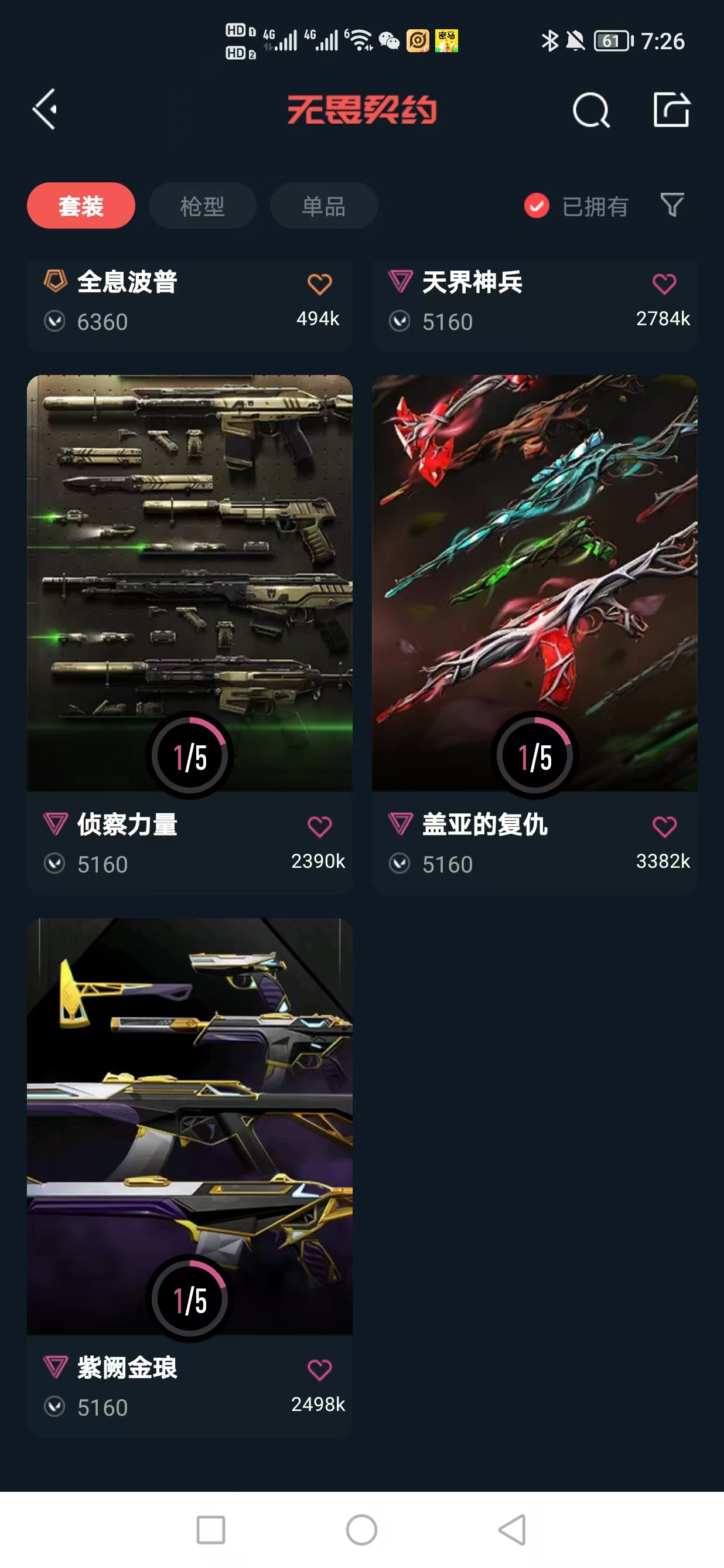Screen dimensions: 724x1568
Task: Tap the 1/5 progress ring on 盖亚的复仇
Action: [535, 754]
